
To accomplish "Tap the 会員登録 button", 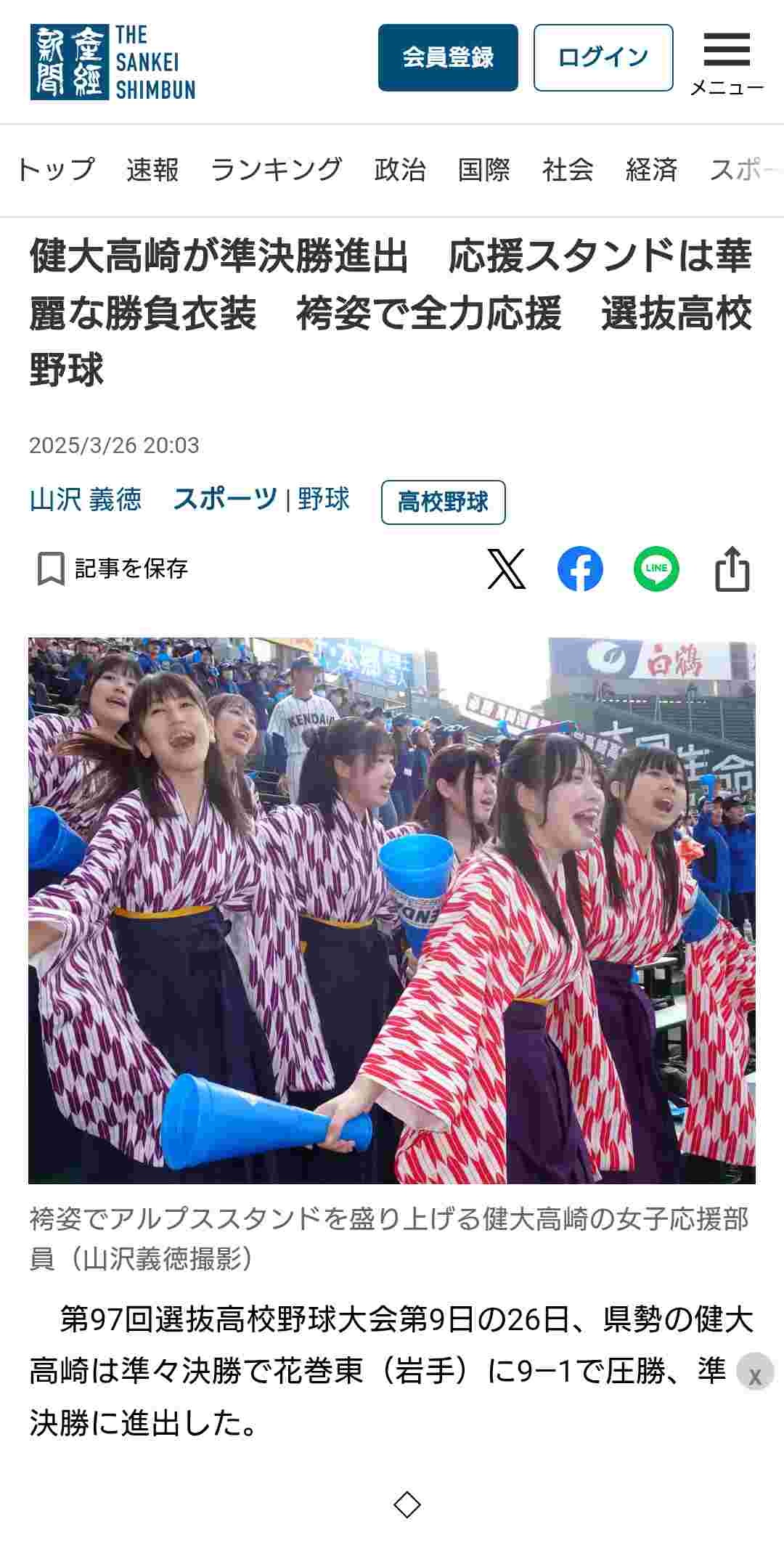I will pyautogui.click(x=448, y=57).
